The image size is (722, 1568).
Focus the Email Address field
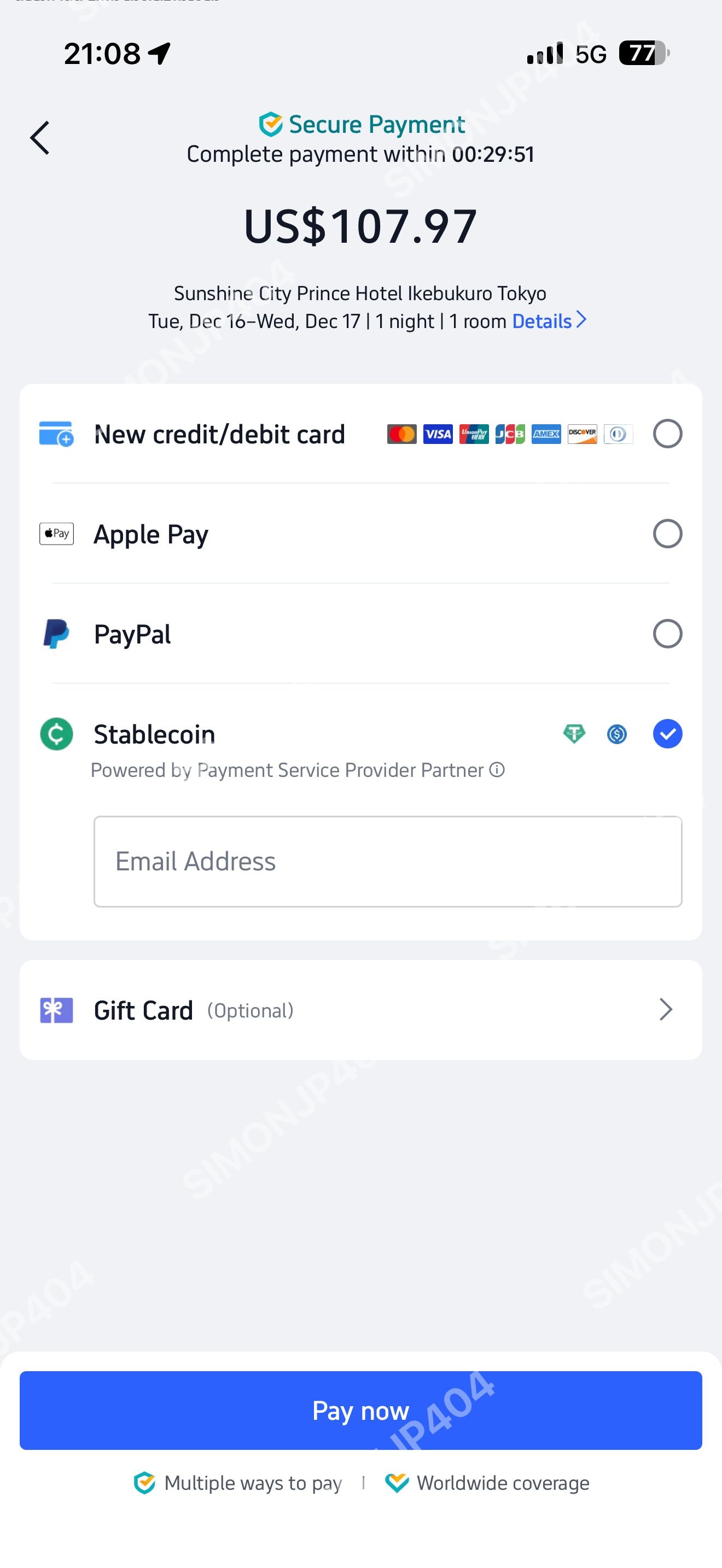pyautogui.click(x=387, y=861)
